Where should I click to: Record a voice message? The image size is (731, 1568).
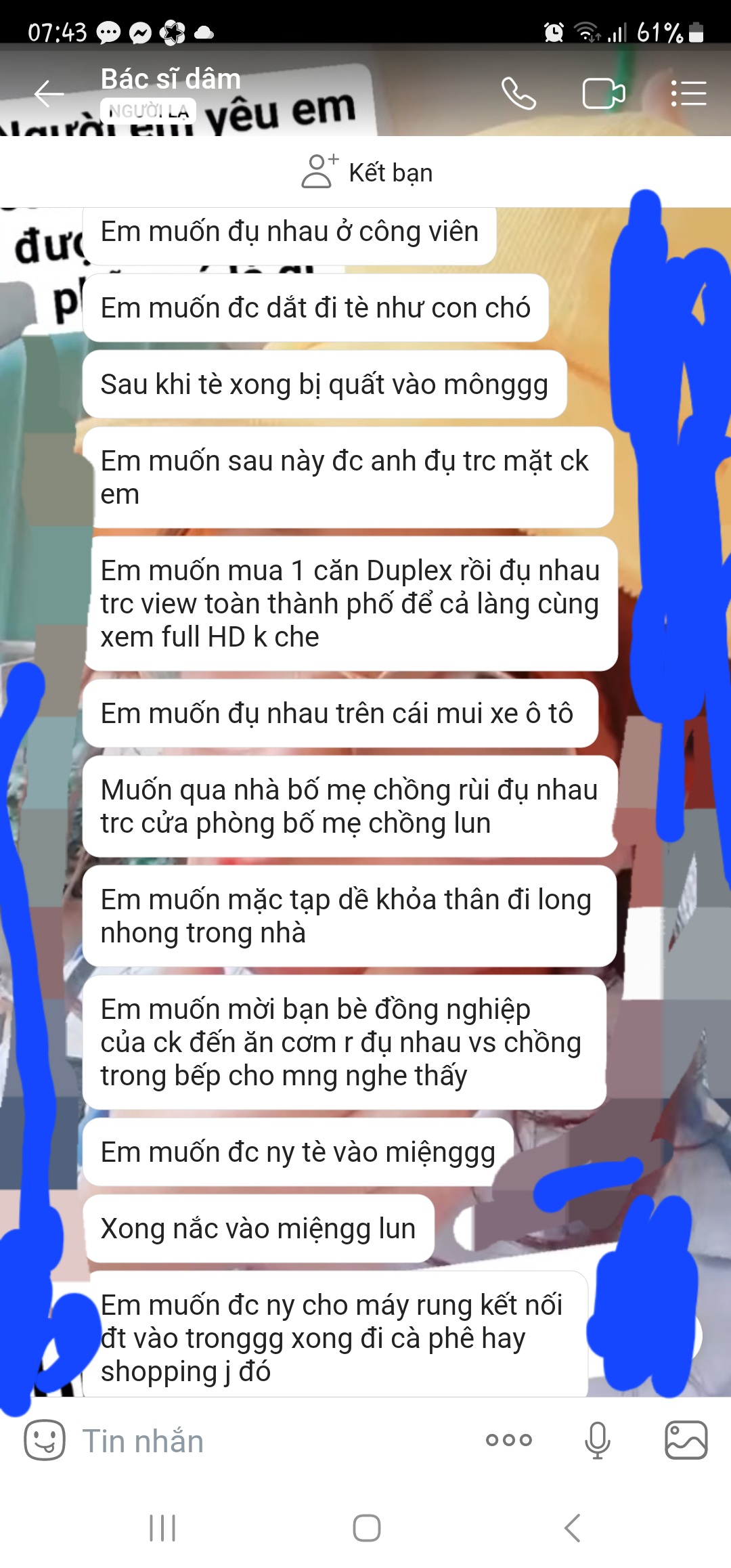point(597,1440)
